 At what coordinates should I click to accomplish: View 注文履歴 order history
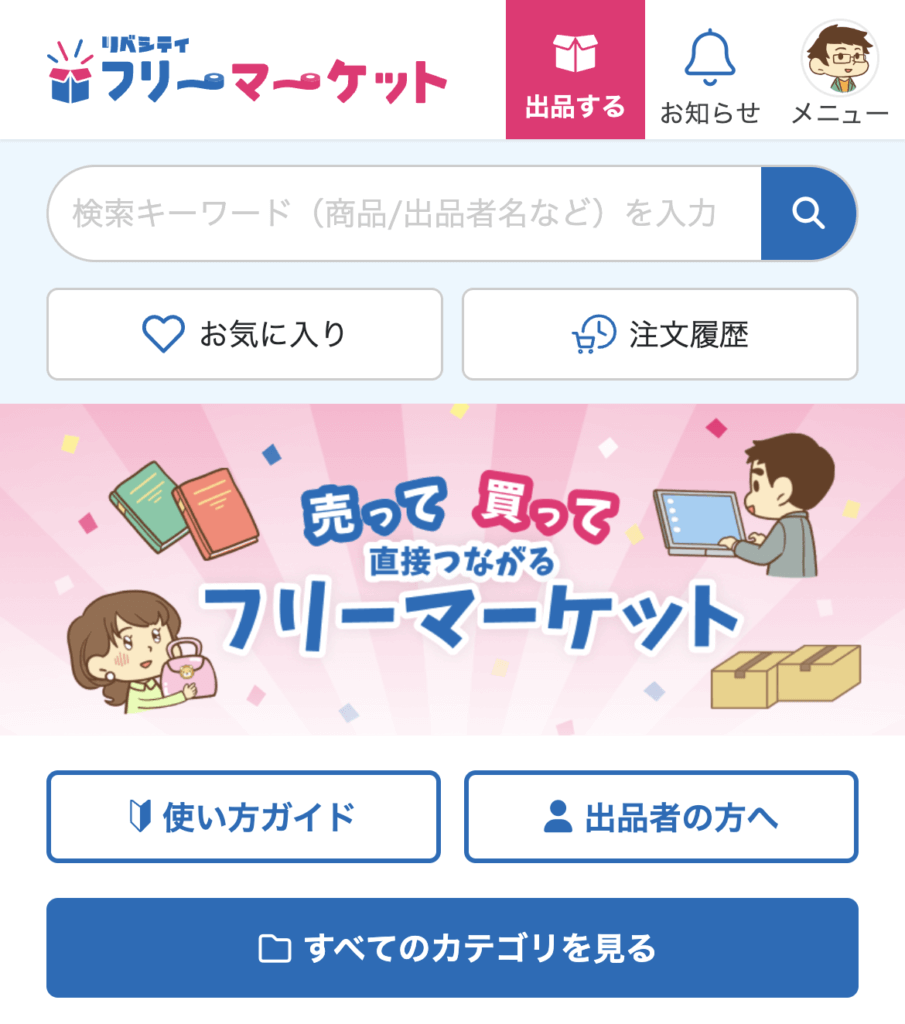pyautogui.click(x=659, y=334)
